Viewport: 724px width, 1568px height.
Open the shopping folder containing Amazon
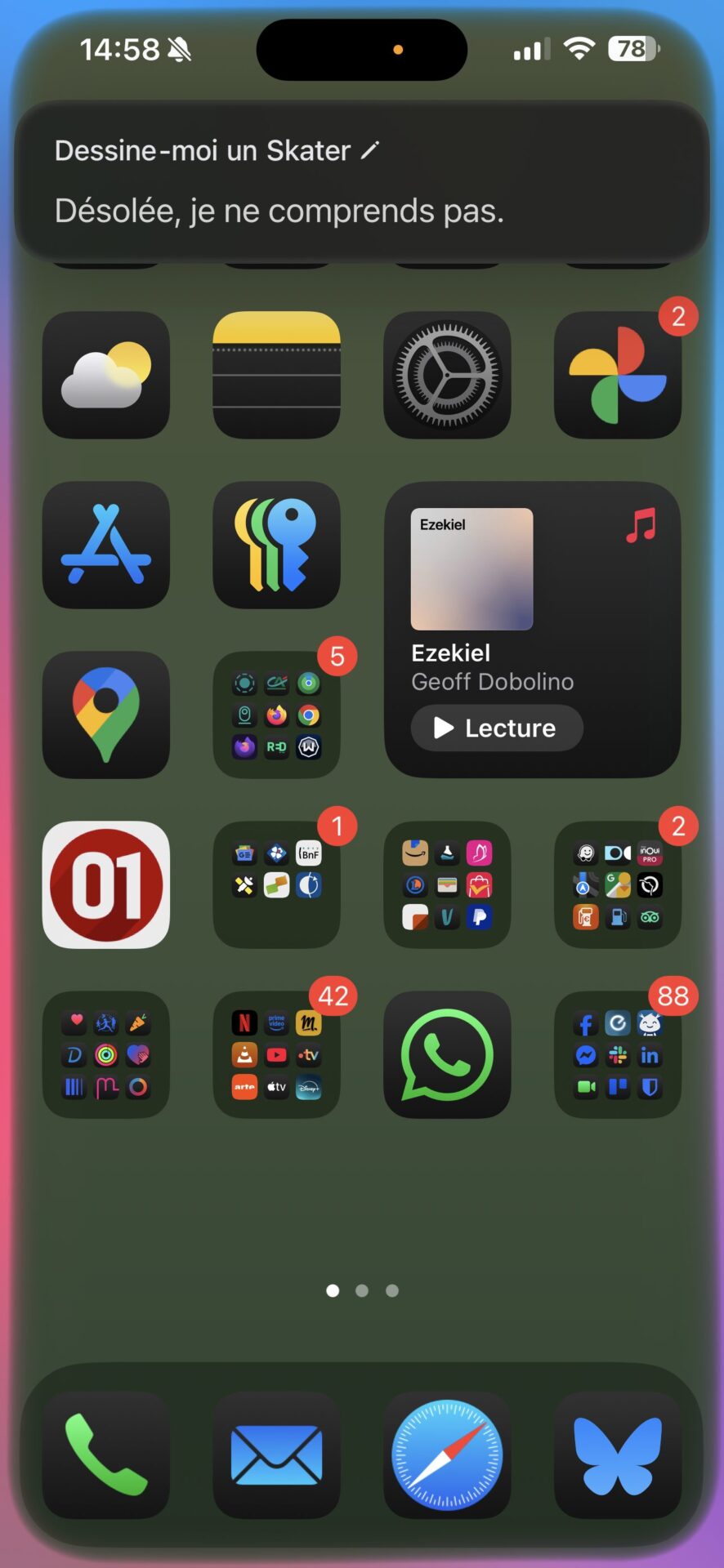[x=447, y=884]
